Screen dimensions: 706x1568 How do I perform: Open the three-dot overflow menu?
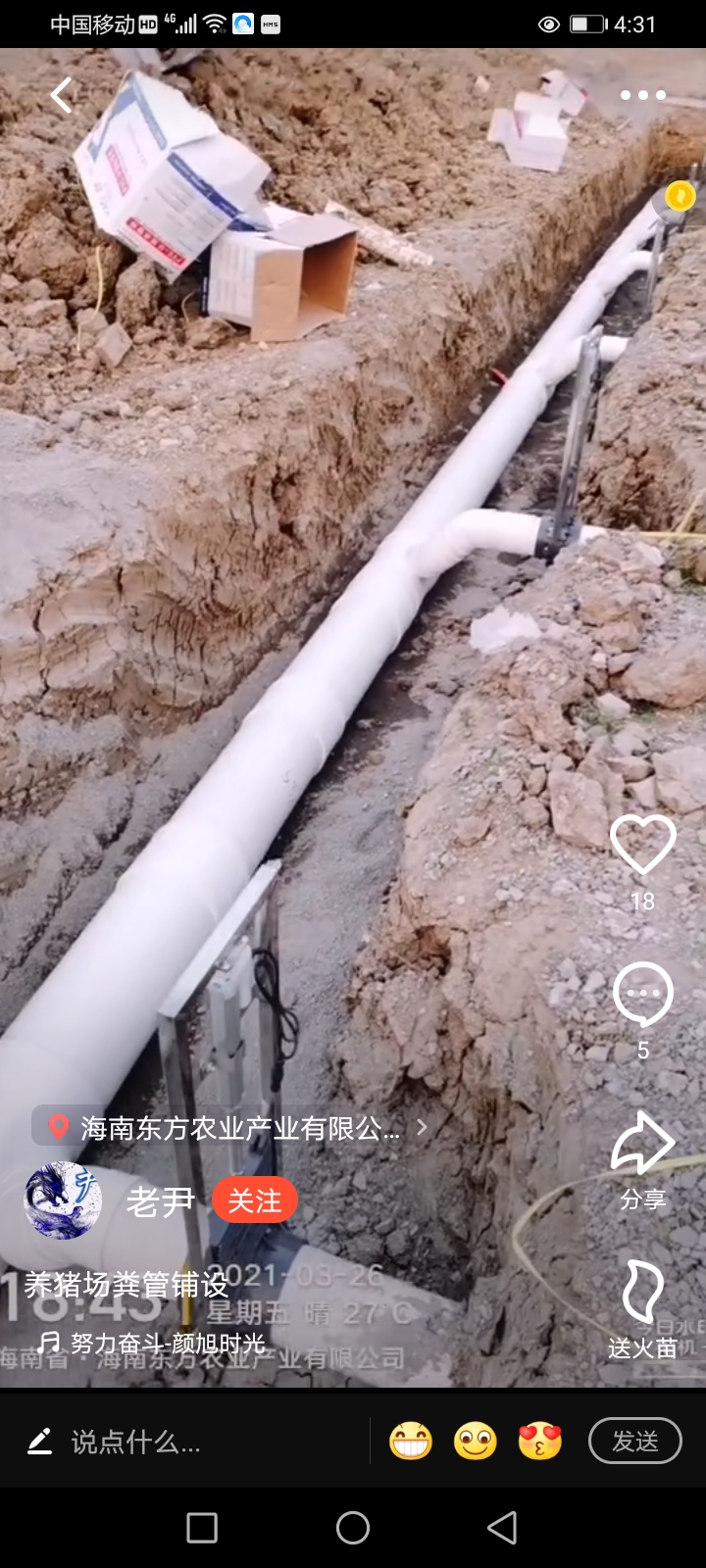click(x=642, y=95)
